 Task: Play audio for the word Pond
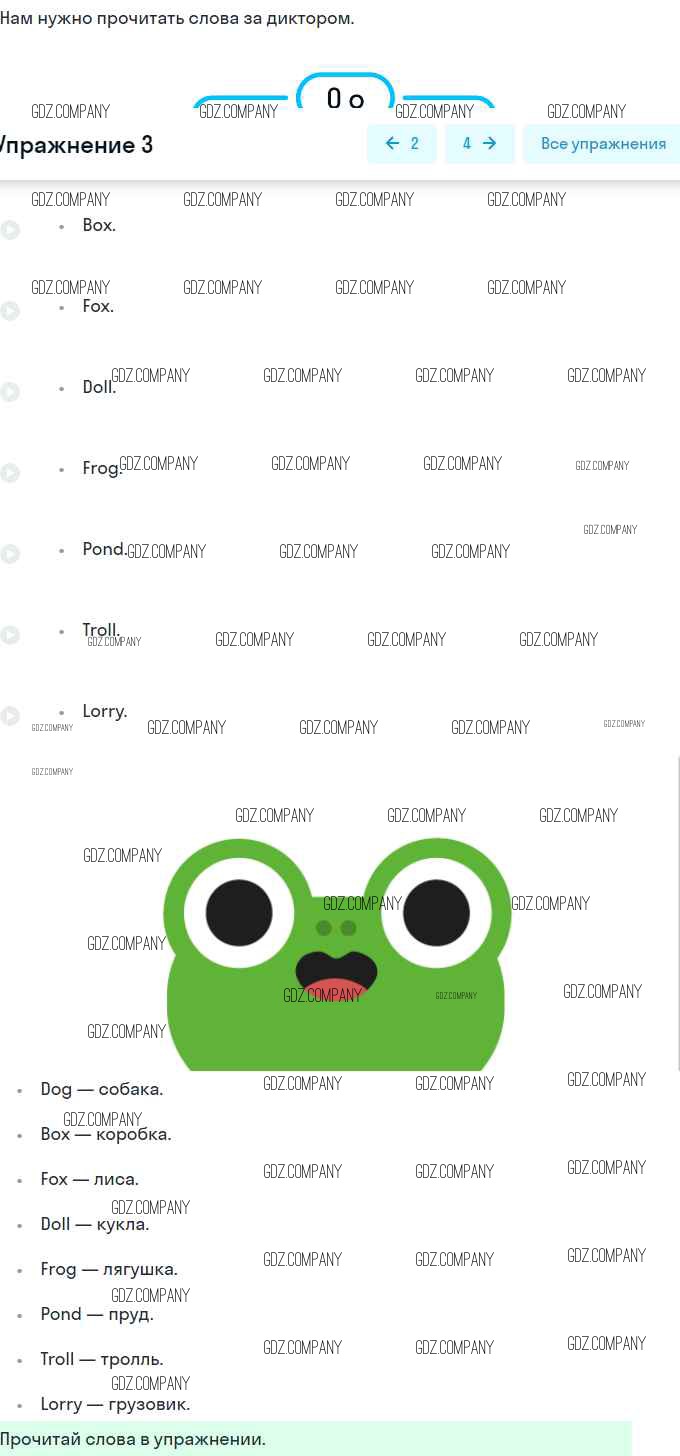(10, 554)
